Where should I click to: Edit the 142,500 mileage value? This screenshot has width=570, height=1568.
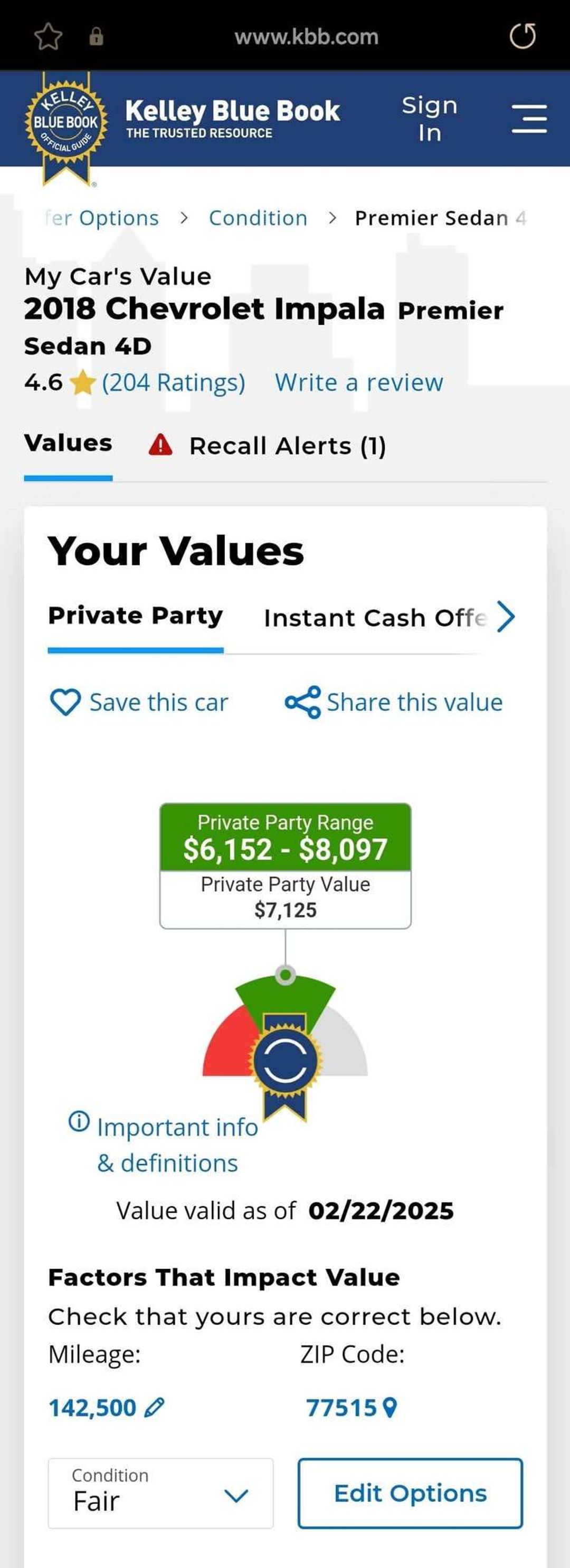coord(107,1407)
